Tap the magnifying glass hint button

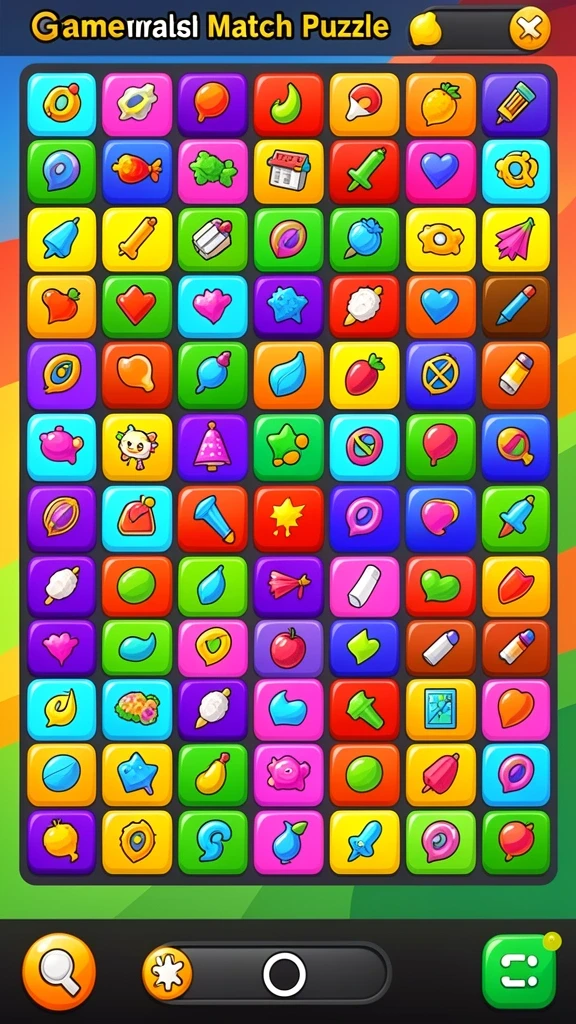[59, 972]
